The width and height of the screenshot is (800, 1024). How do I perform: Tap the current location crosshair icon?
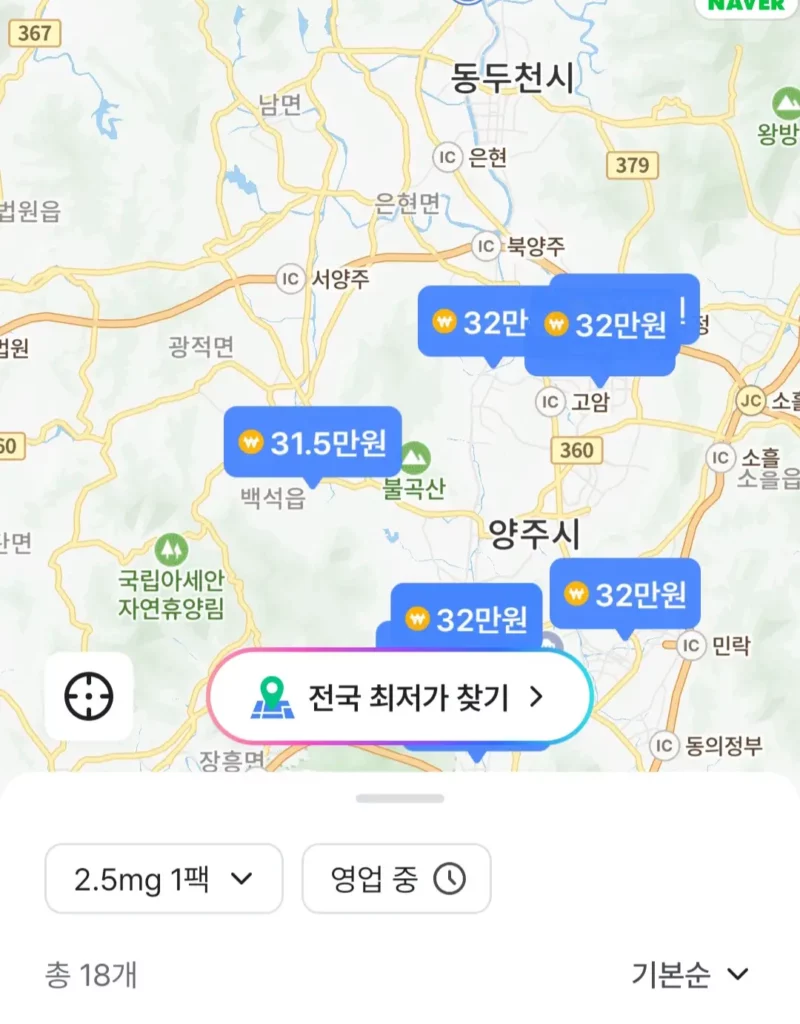click(88, 697)
